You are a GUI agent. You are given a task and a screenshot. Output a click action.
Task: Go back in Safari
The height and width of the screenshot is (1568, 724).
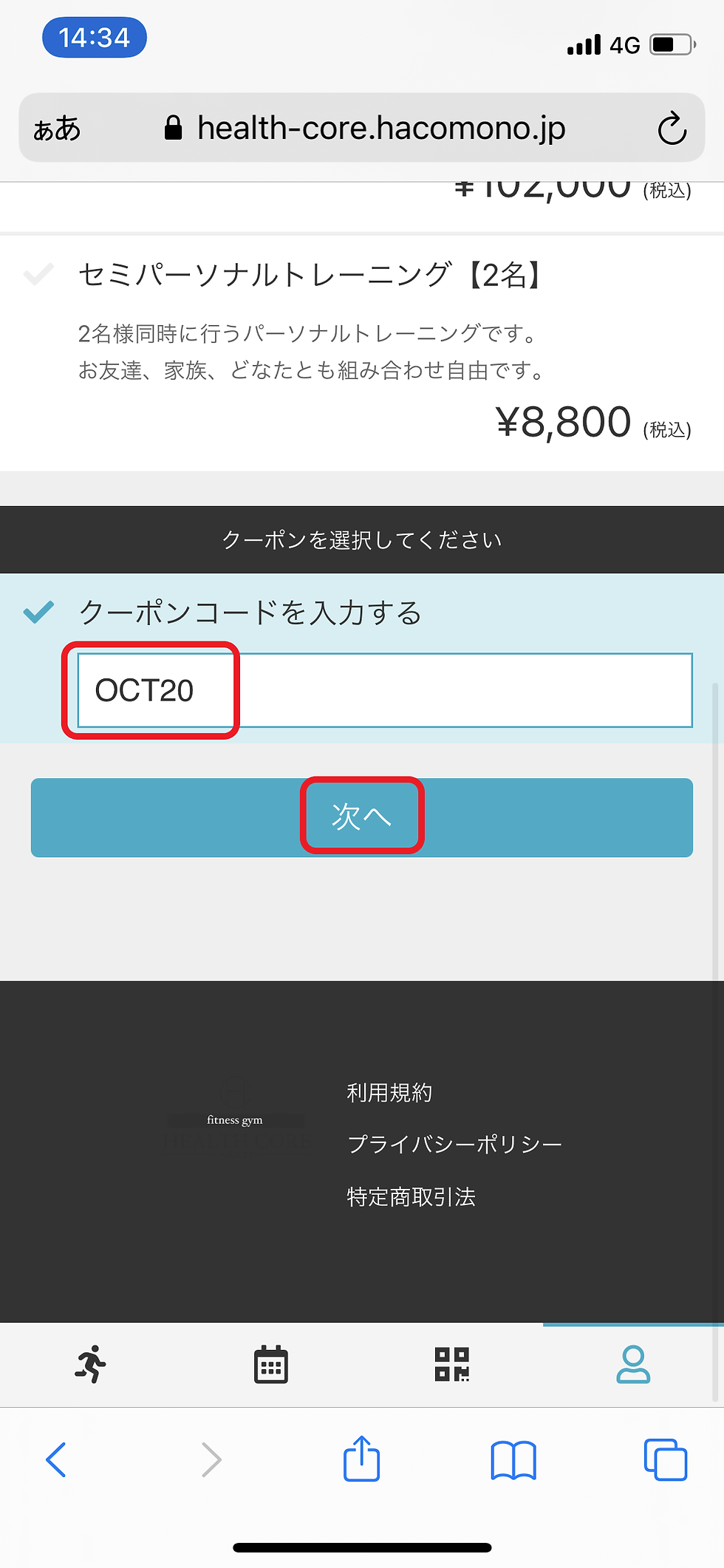click(56, 1459)
